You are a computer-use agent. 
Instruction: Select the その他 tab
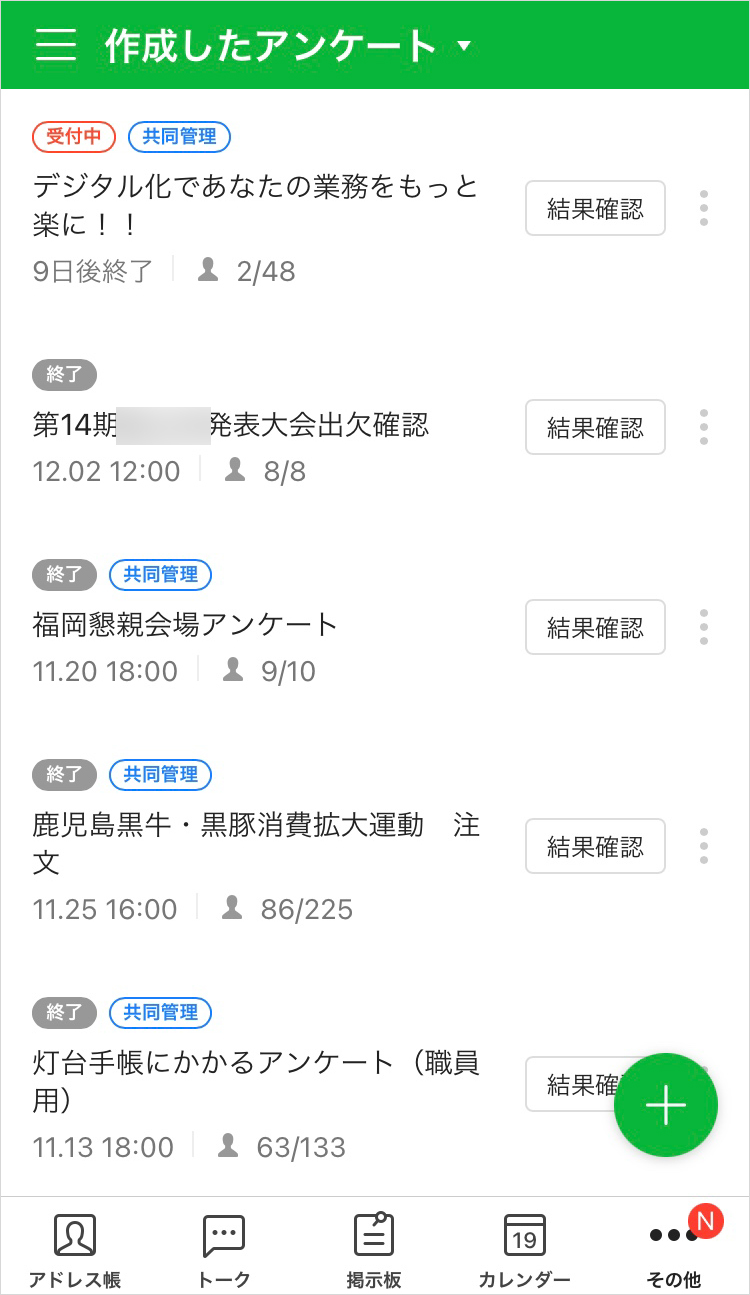pyautogui.click(x=674, y=1250)
